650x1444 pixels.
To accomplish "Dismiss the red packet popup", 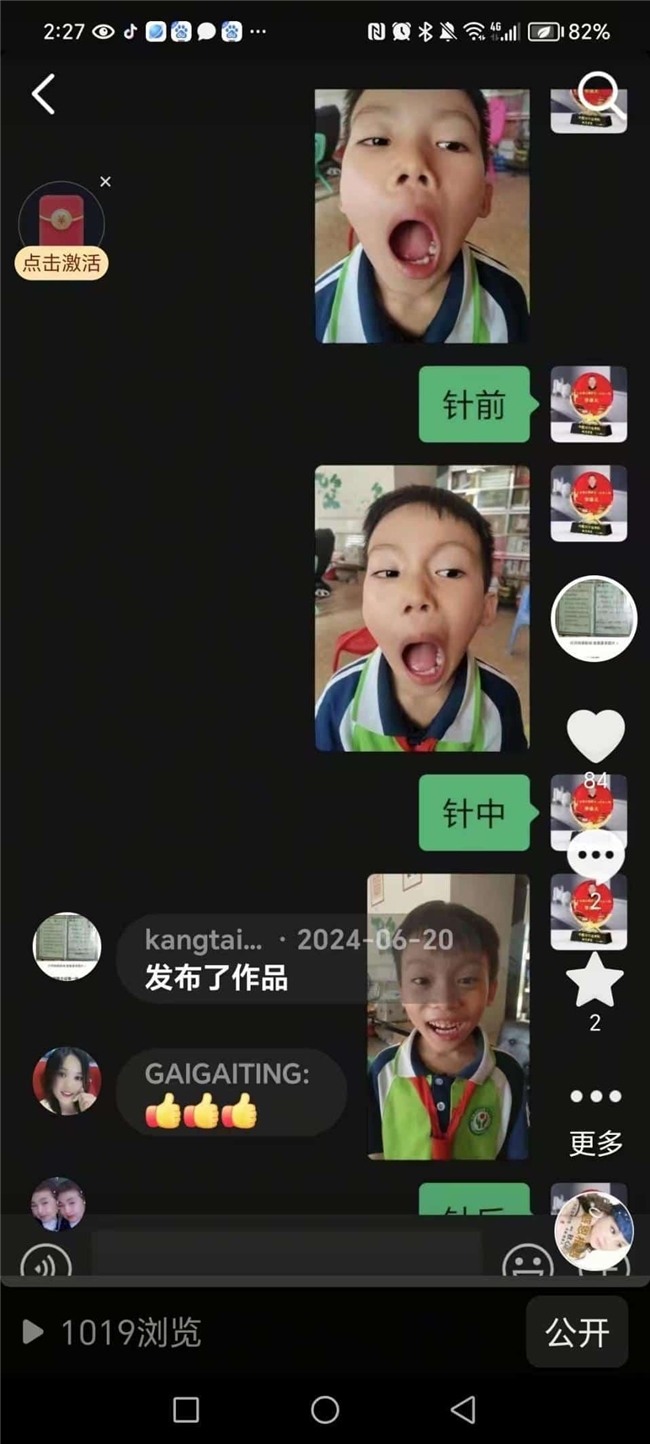I will [106, 182].
